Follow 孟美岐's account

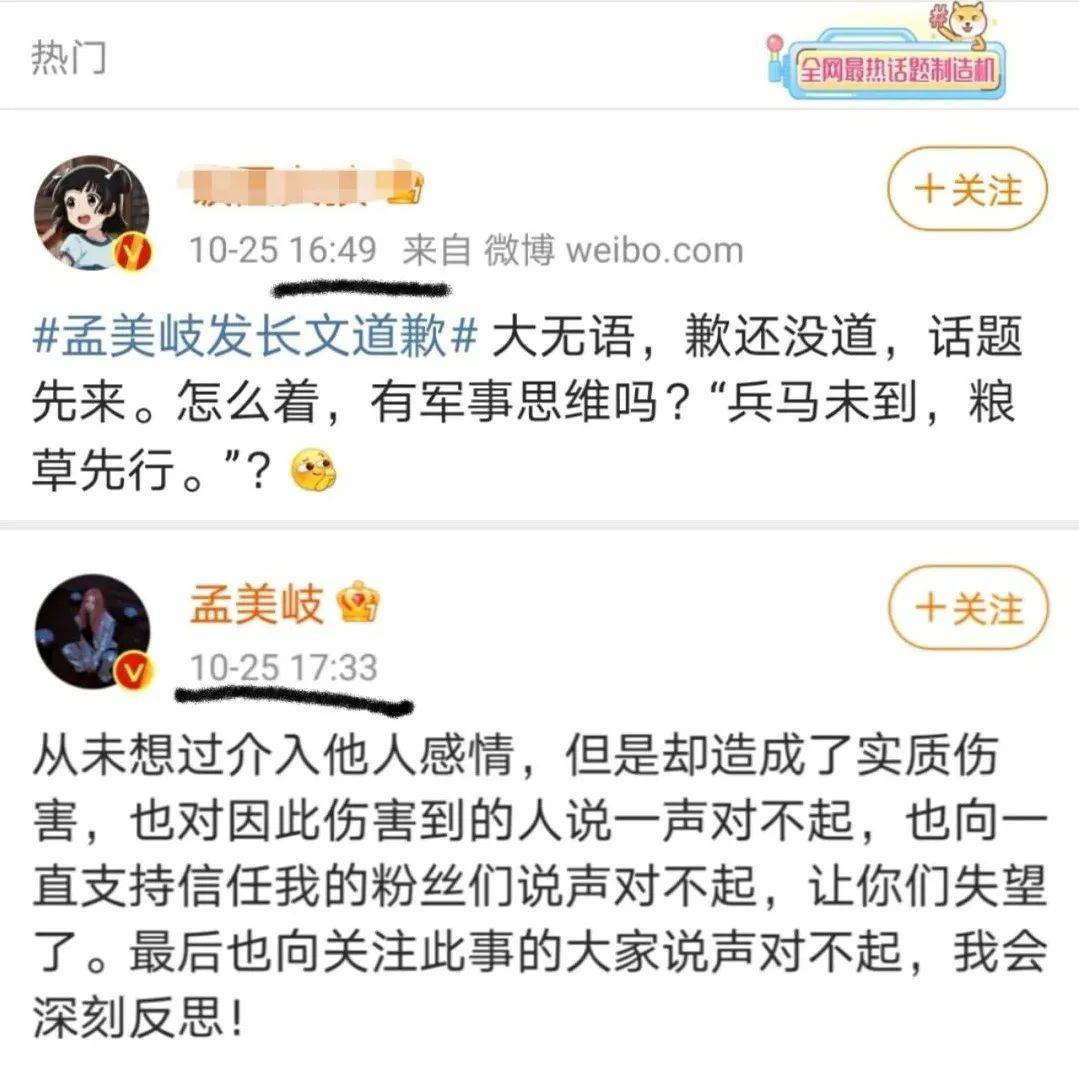pos(967,608)
